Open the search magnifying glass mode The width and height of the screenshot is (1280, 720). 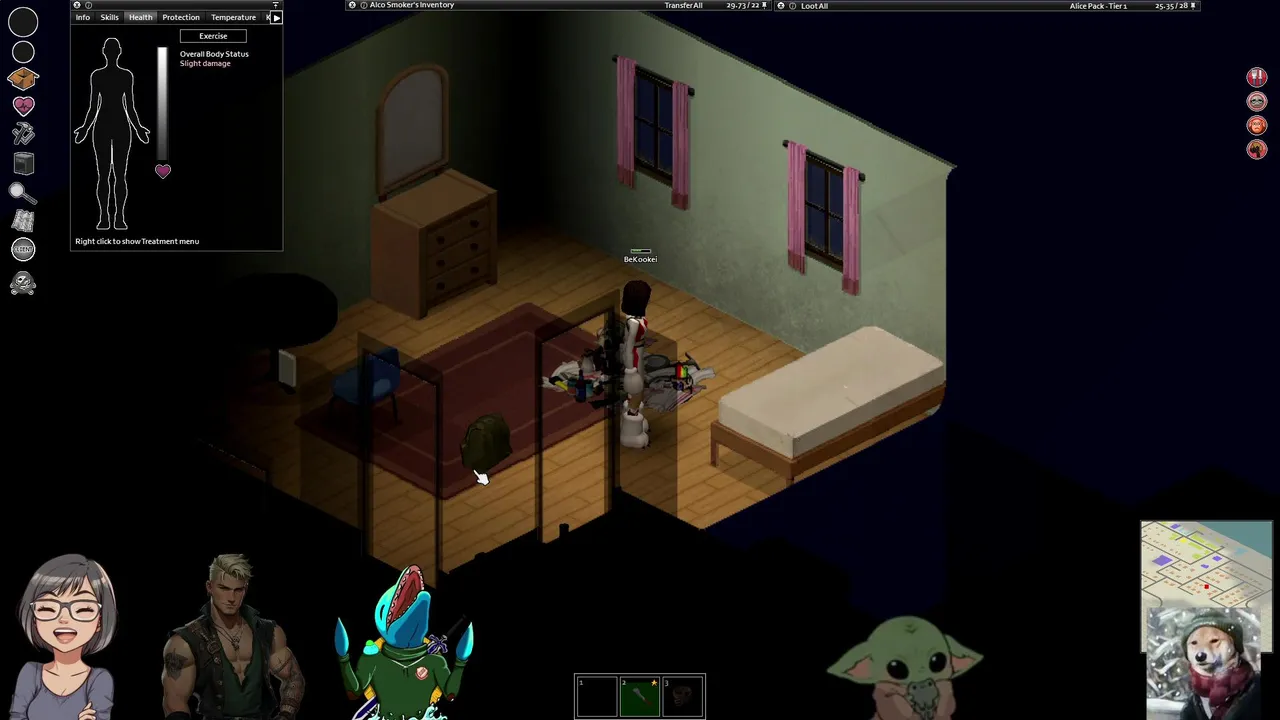23,192
